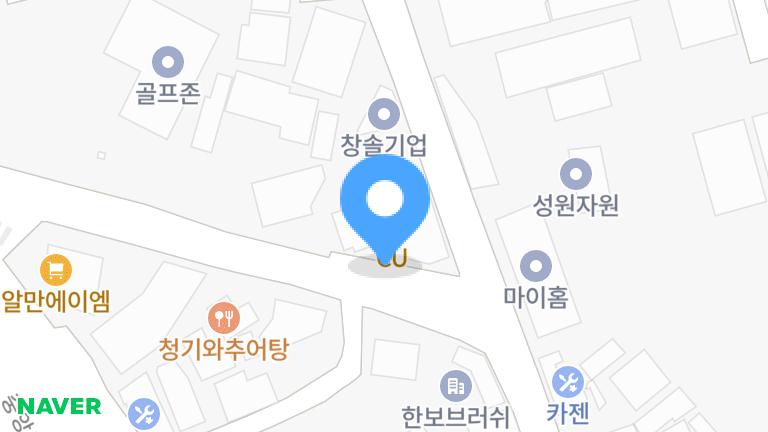Select the 창솔기업 map marker
768x432 pixels.
point(383,114)
